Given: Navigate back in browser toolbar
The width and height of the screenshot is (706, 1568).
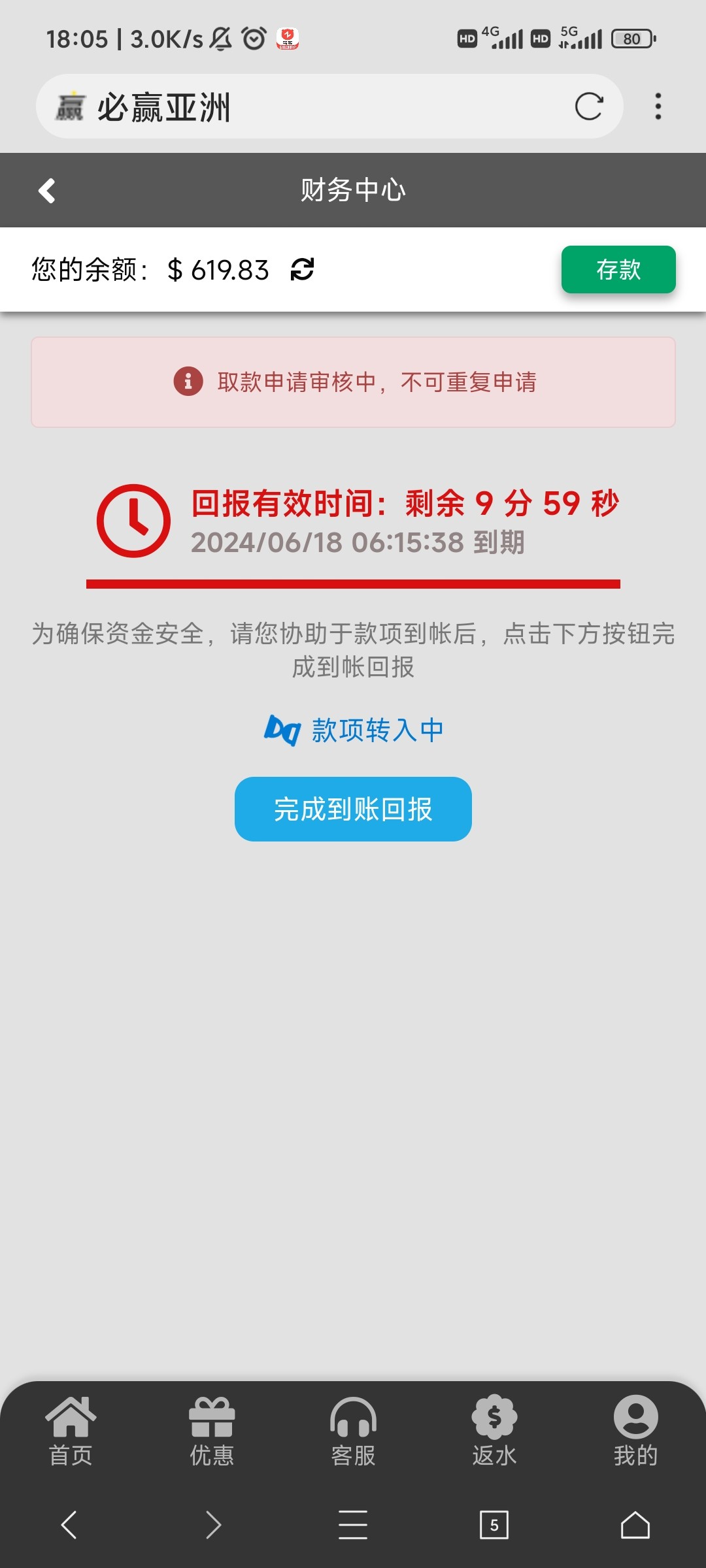Looking at the screenshot, I should (x=69, y=1525).
